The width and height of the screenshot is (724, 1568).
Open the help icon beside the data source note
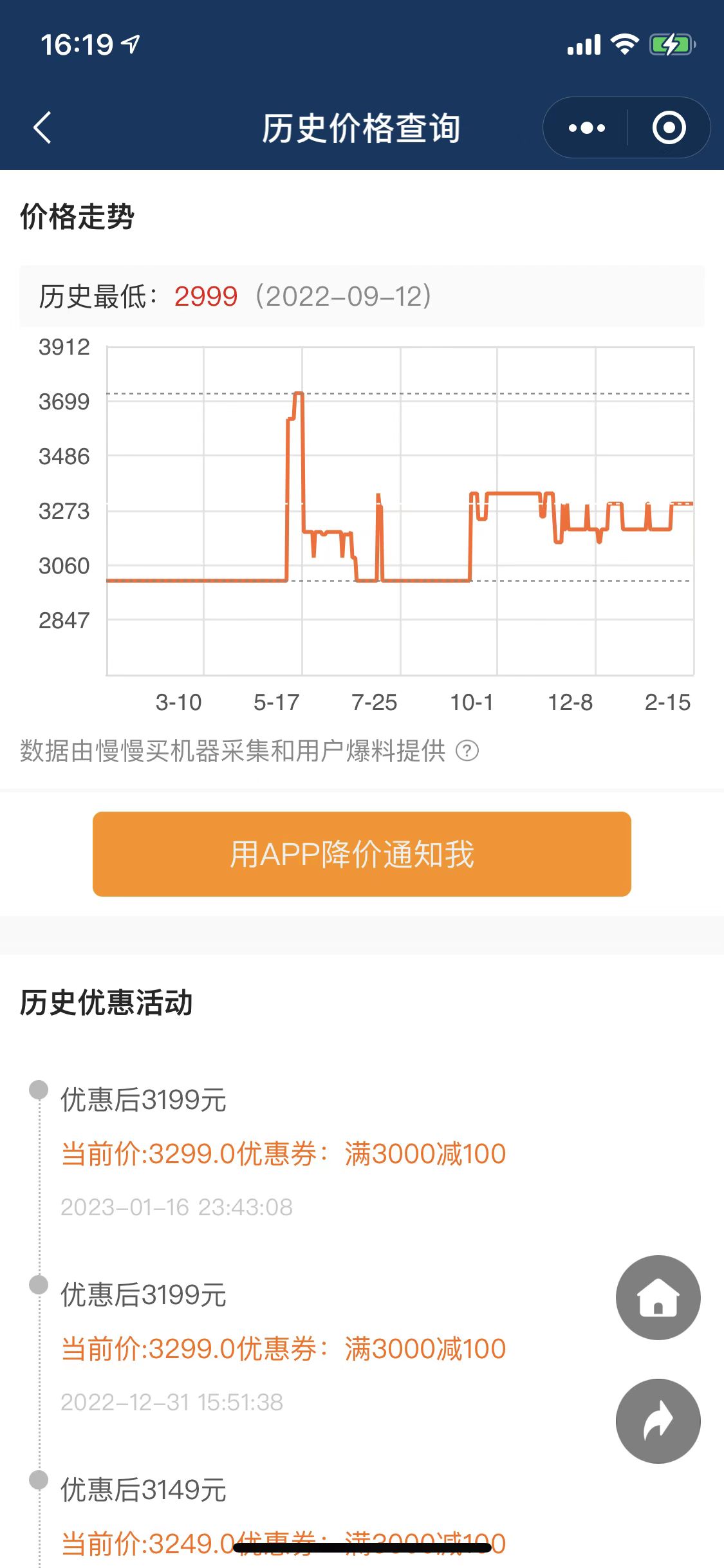coord(467,751)
